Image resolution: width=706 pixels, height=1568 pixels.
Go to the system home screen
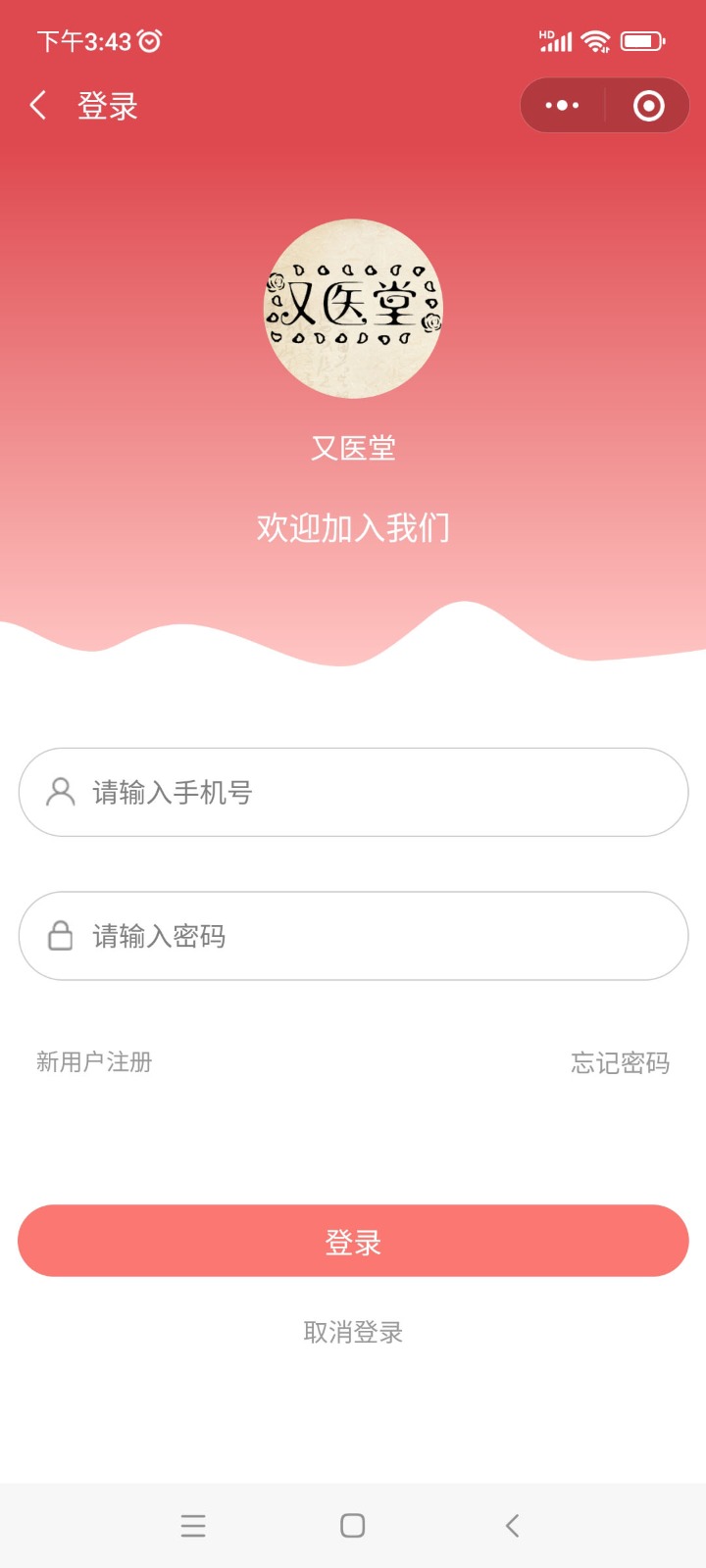[x=353, y=1525]
